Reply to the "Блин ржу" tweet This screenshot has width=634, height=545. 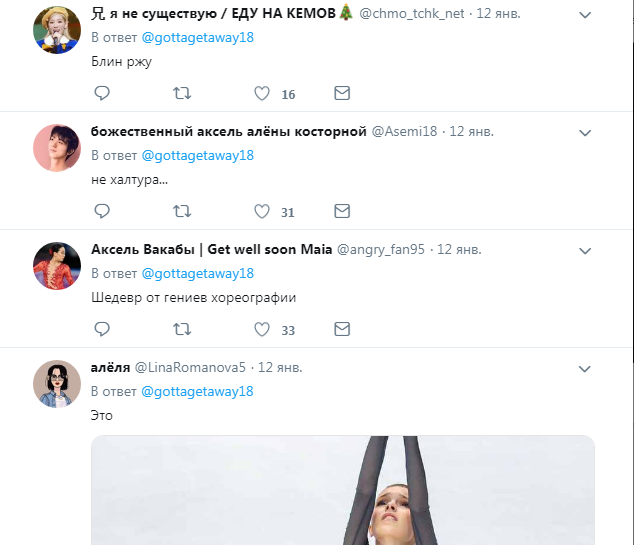click(x=101, y=94)
